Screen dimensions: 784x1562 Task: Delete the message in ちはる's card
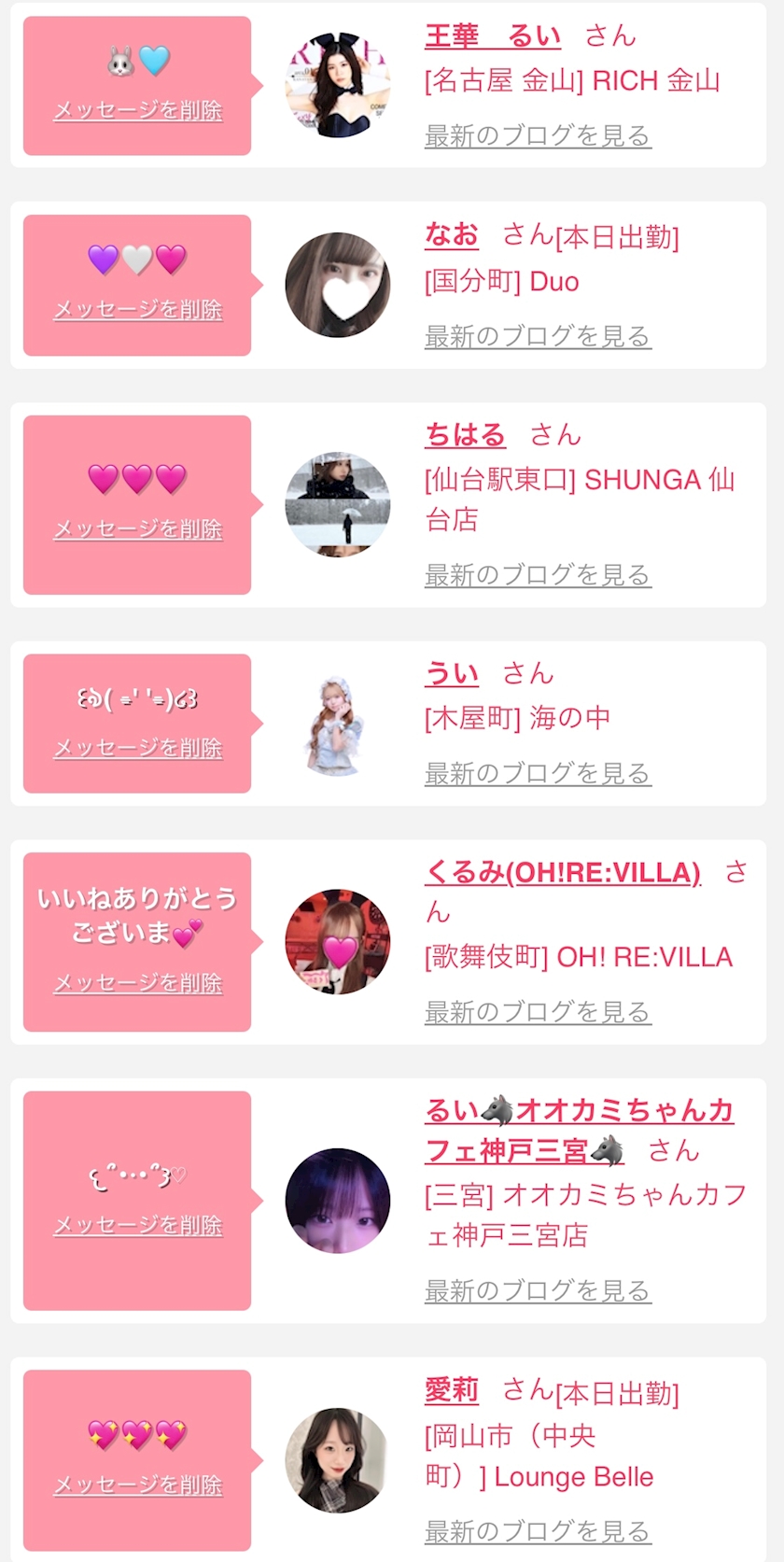(x=138, y=528)
